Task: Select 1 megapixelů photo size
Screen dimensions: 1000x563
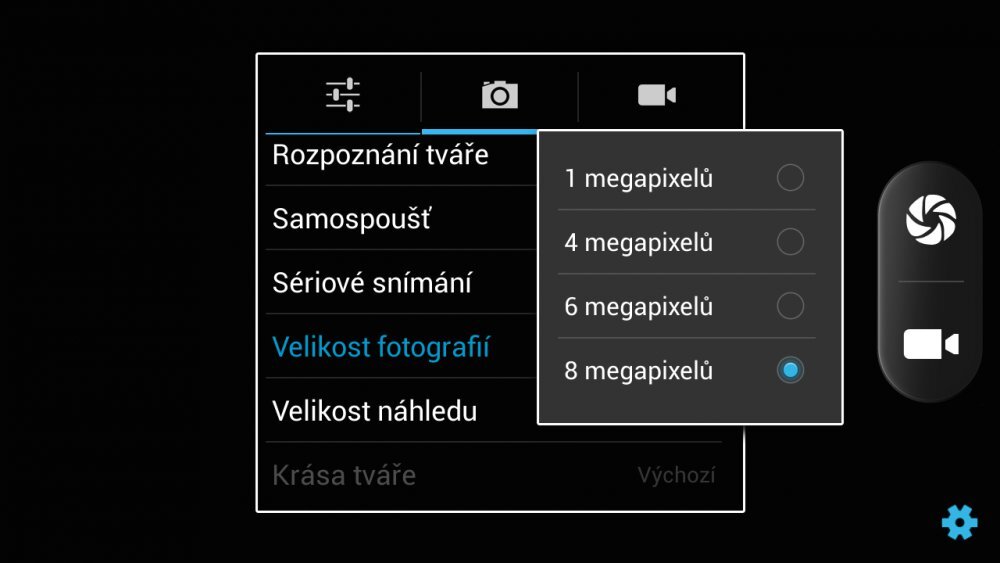Action: (x=686, y=179)
